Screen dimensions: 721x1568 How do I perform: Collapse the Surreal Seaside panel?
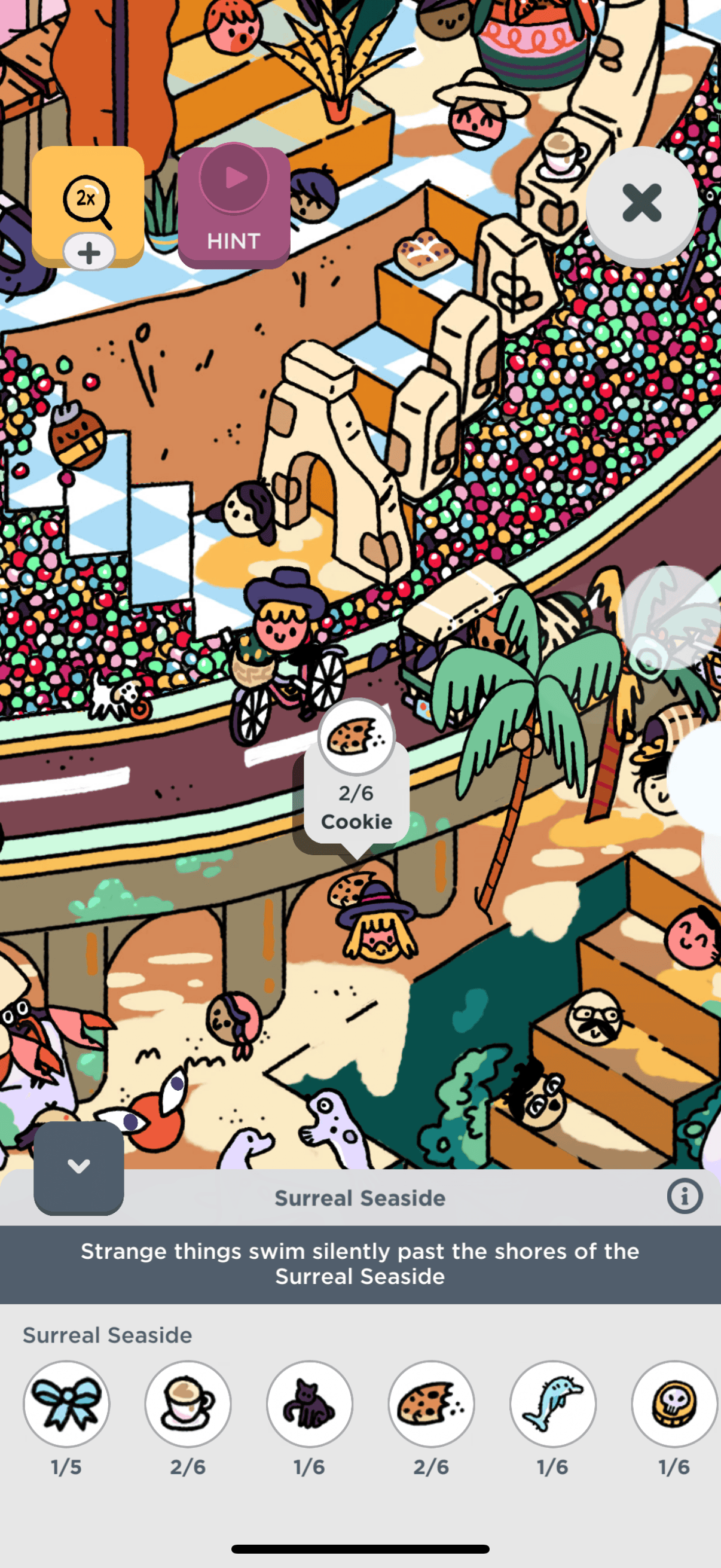click(78, 1166)
